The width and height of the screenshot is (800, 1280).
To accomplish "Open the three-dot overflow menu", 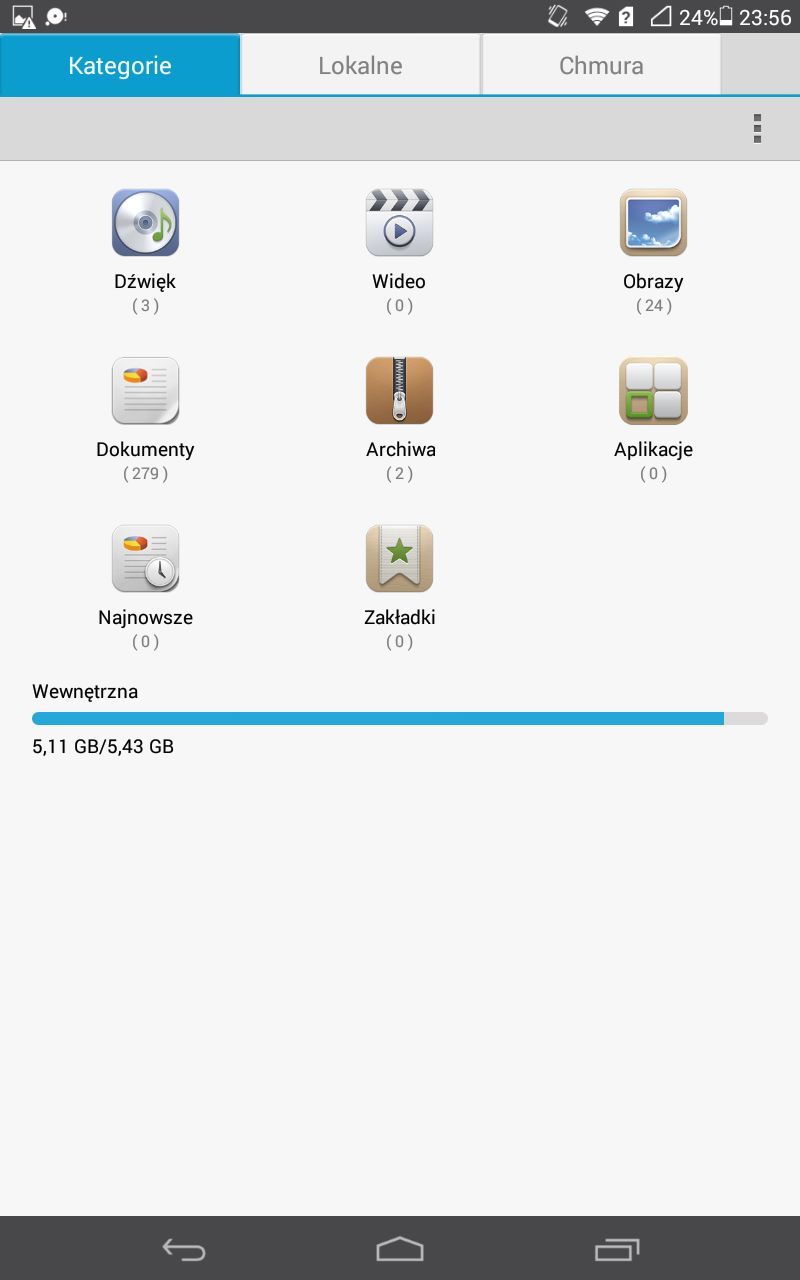I will [x=757, y=129].
